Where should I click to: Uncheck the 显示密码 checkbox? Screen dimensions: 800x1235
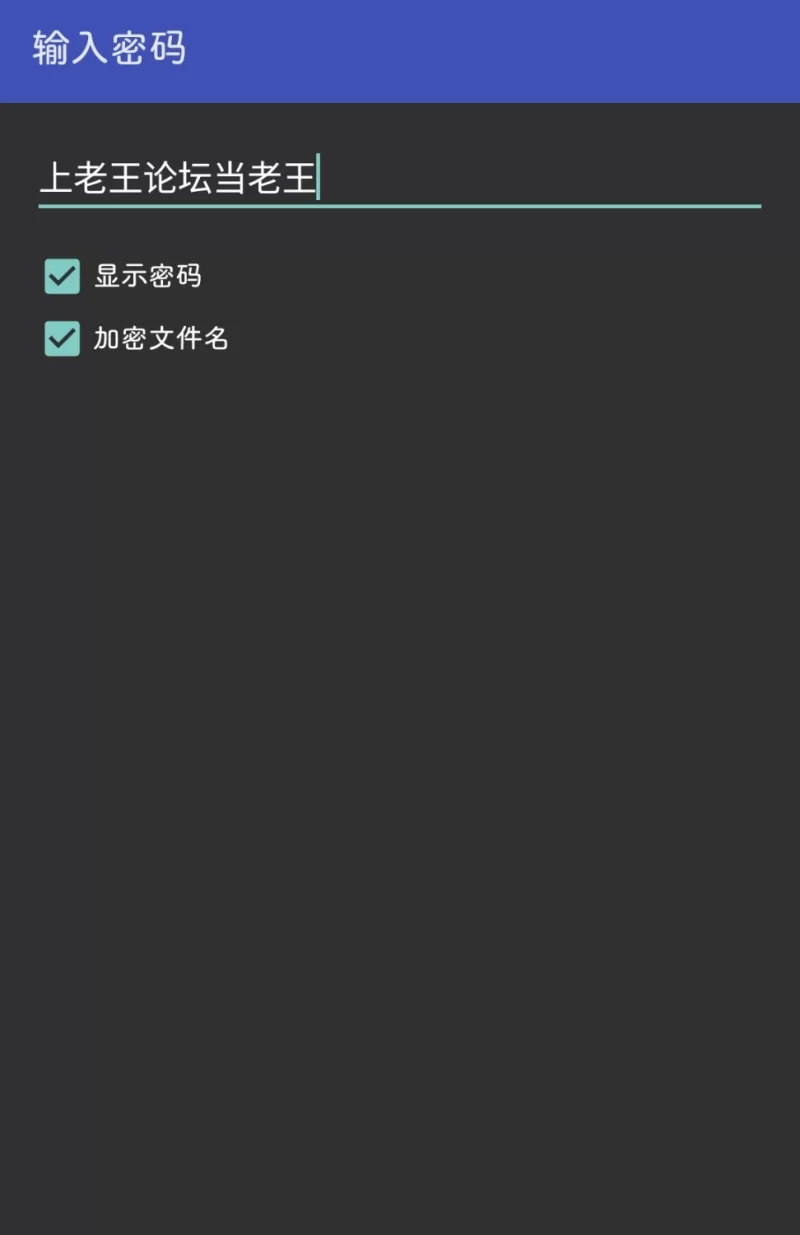62,276
